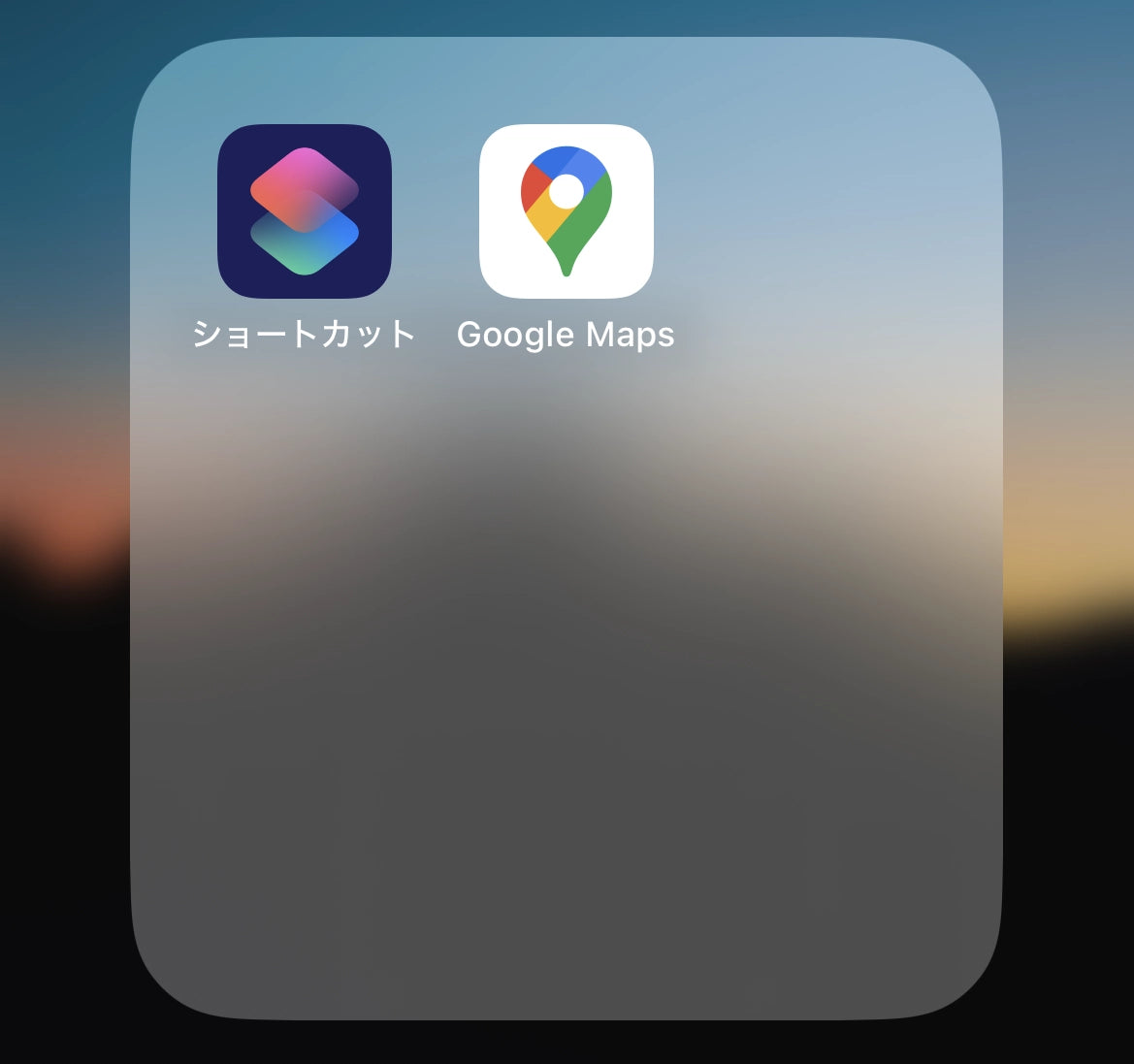Launch Google Maps
Viewport: 1134px width, 1064px height.
click(567, 211)
